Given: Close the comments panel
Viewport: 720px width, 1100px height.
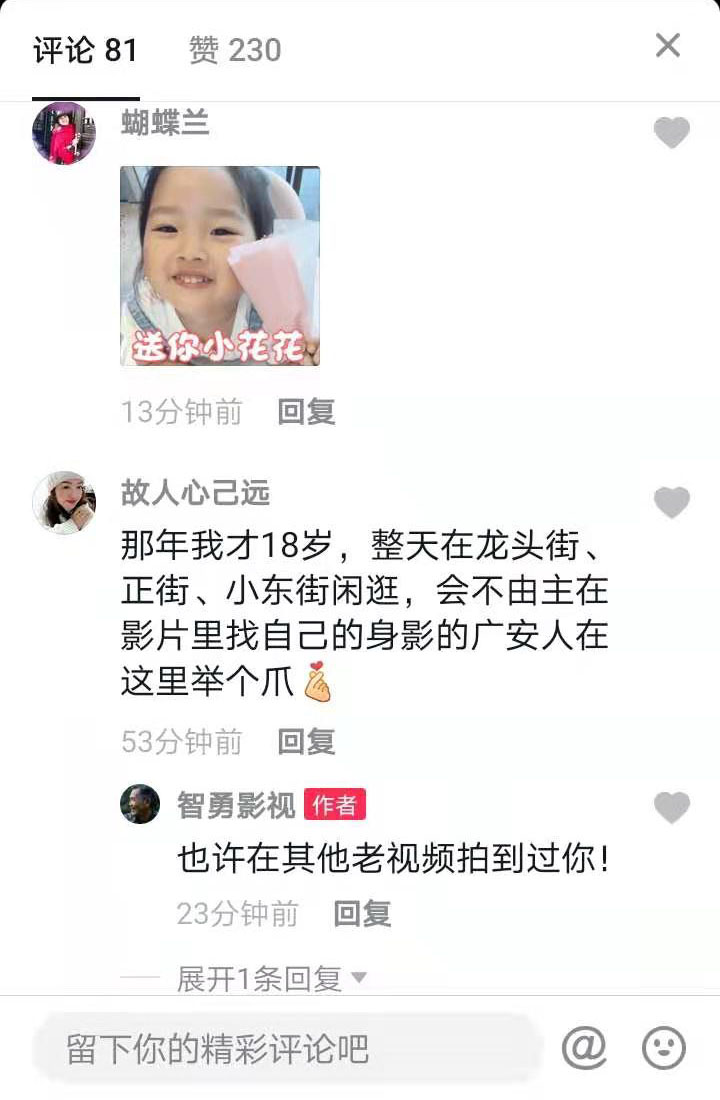Looking at the screenshot, I should pos(667,46).
